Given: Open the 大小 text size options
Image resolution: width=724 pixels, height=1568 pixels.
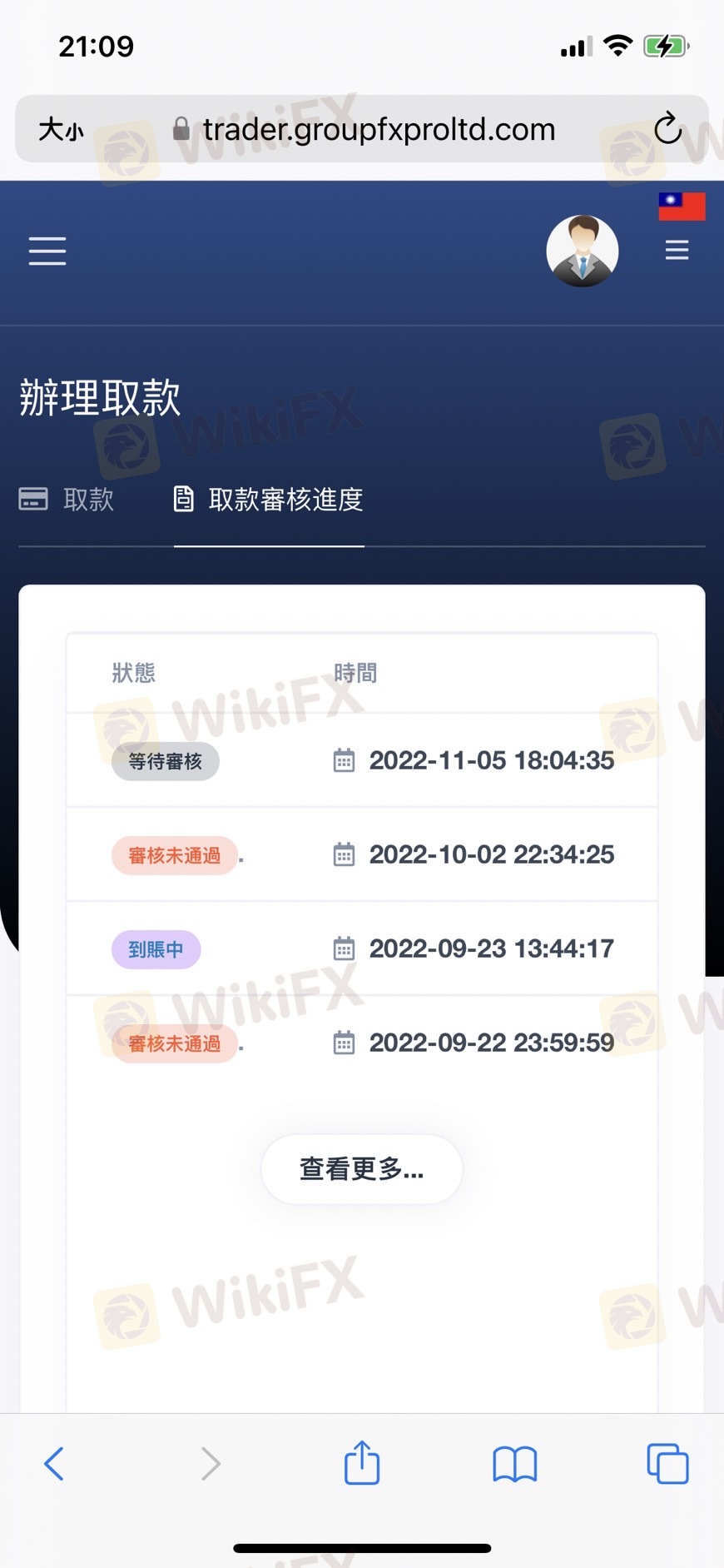Looking at the screenshot, I should (x=61, y=130).
